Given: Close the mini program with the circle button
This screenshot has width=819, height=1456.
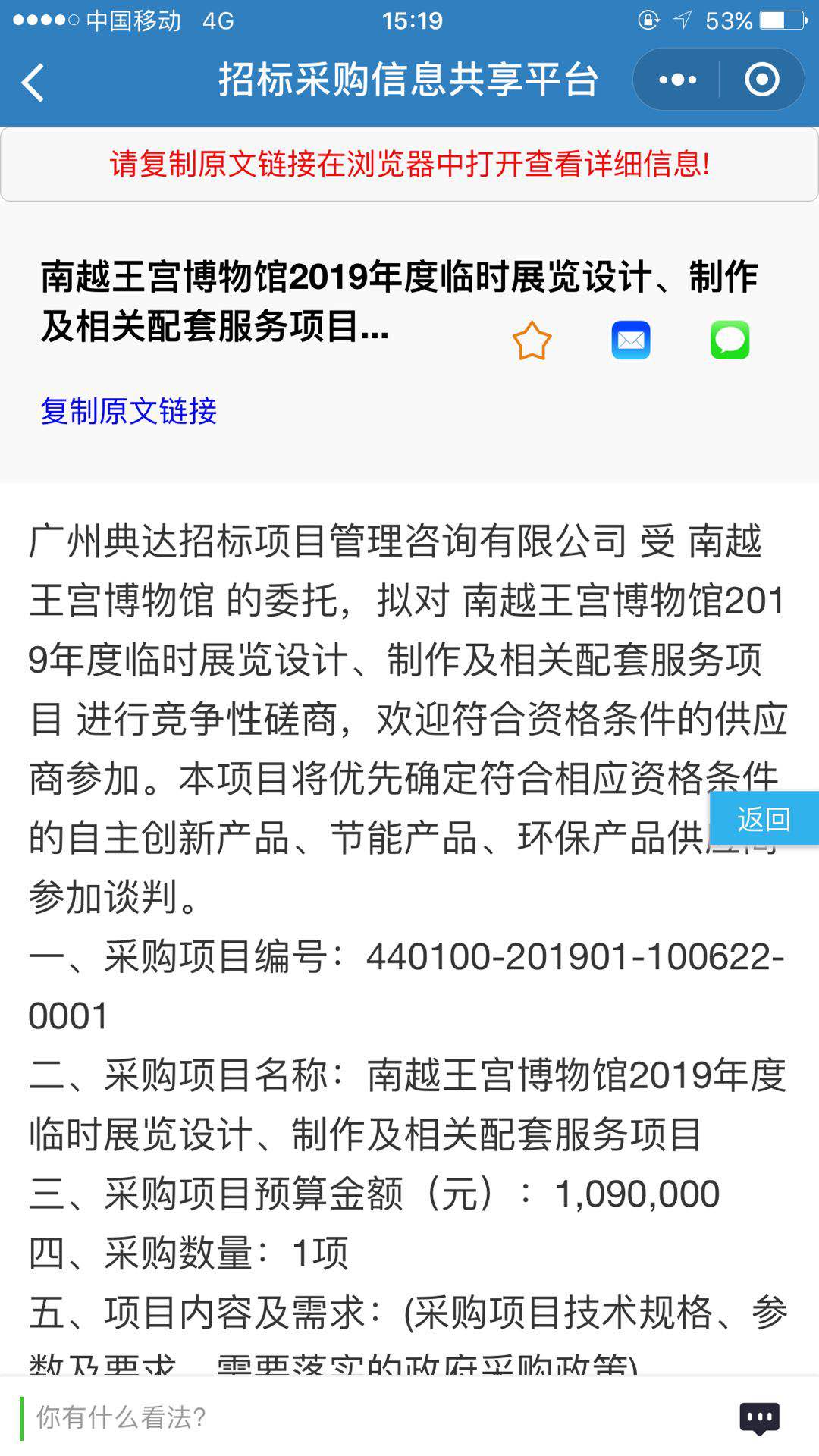Looking at the screenshot, I should [762, 80].
